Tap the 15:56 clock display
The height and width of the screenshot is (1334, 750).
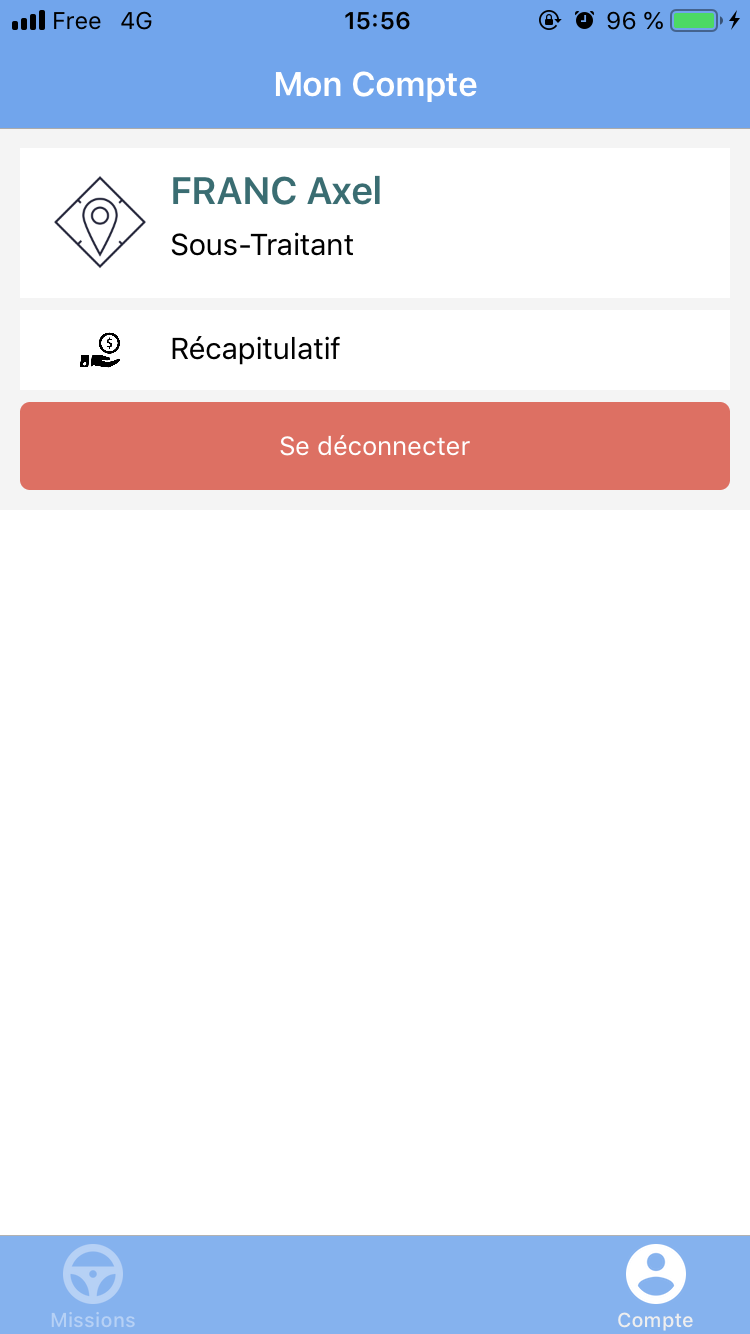tap(377, 20)
